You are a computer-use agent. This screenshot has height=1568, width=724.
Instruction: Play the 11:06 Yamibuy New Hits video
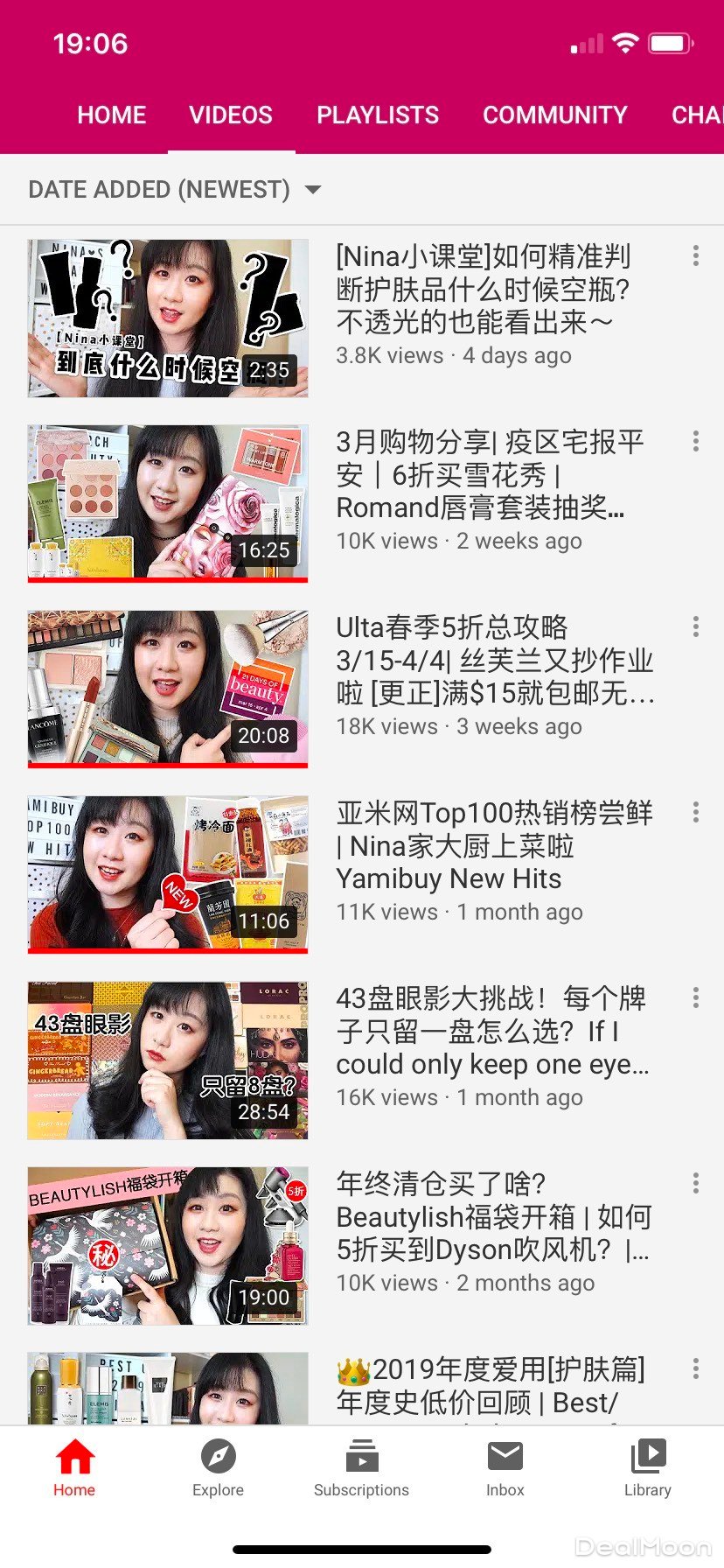[168, 874]
